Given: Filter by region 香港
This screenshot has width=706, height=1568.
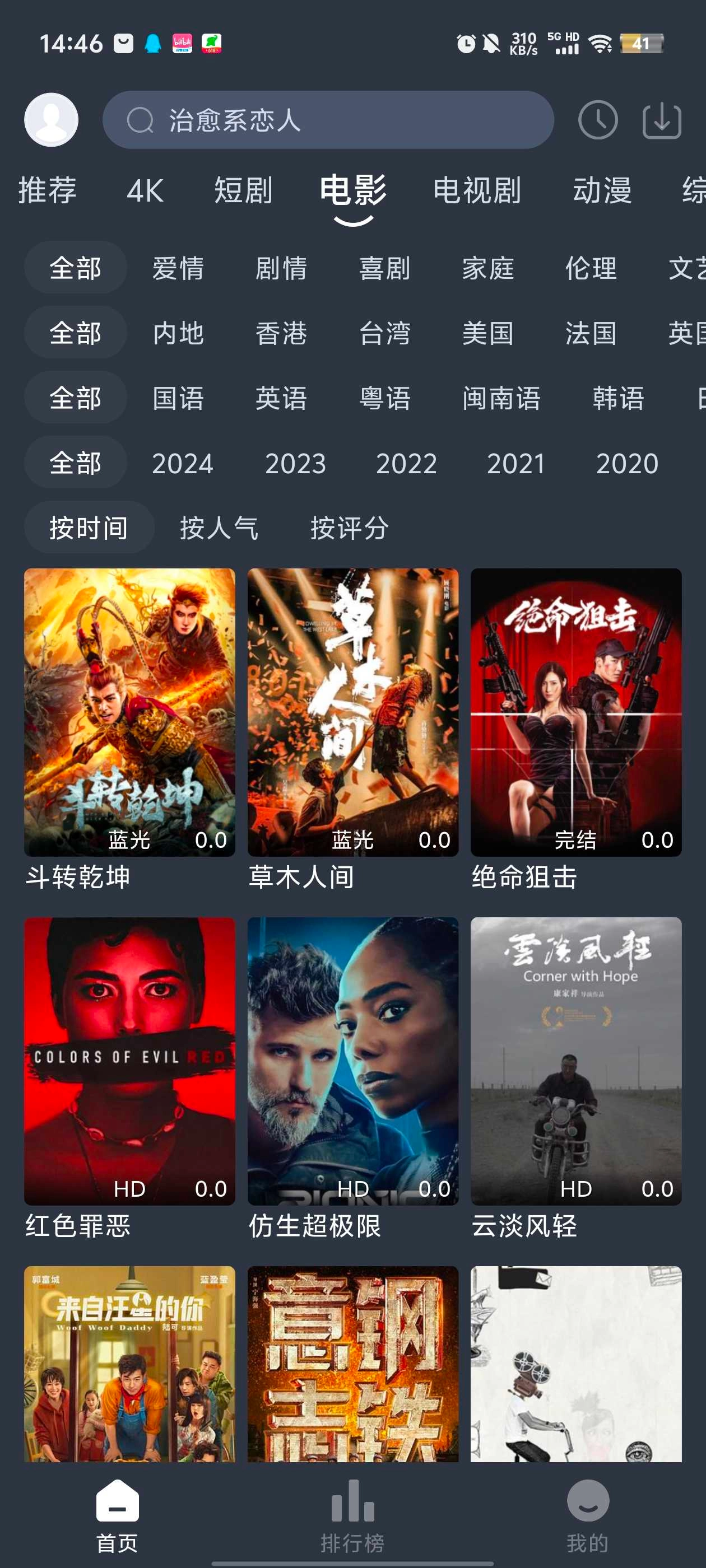Looking at the screenshot, I should pyautogui.click(x=281, y=334).
